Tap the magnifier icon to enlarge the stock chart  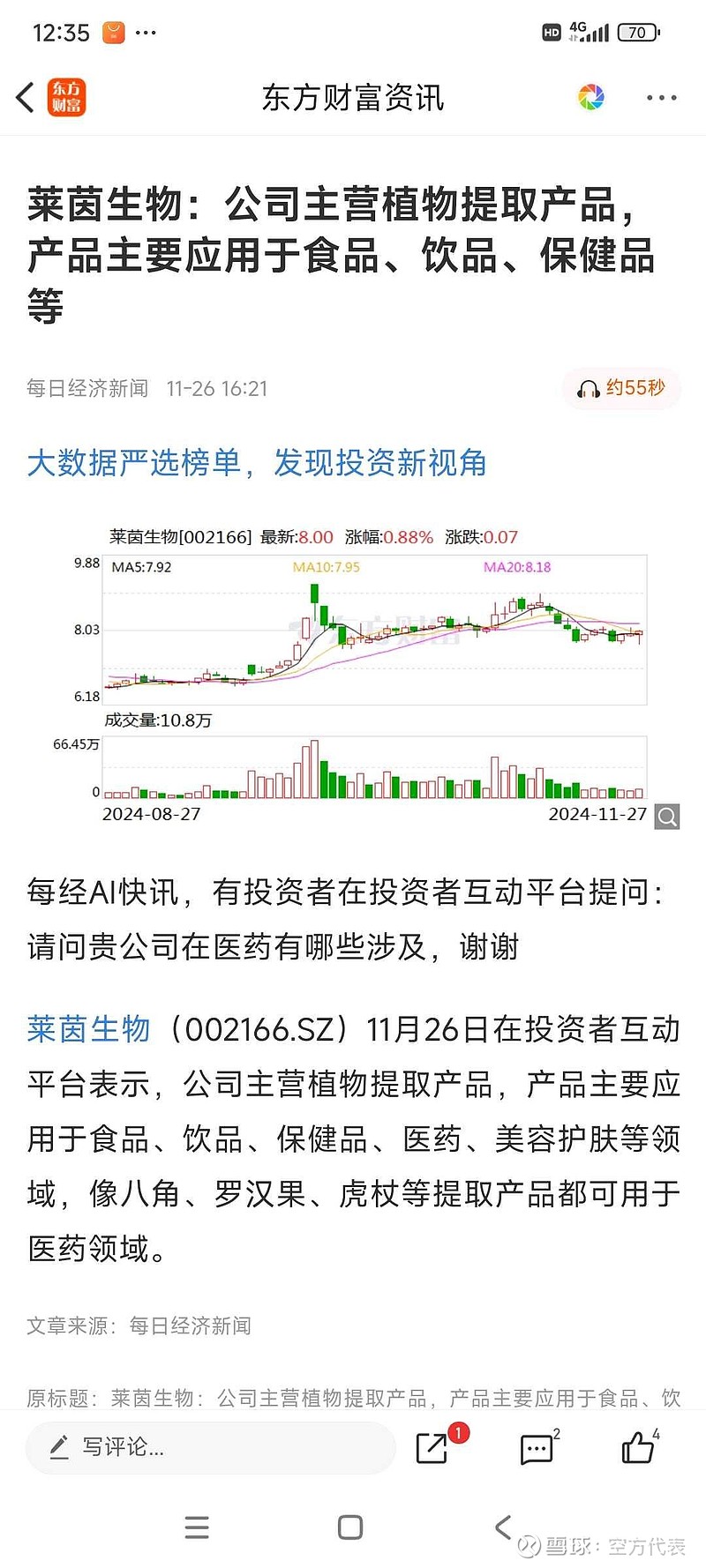666,816
